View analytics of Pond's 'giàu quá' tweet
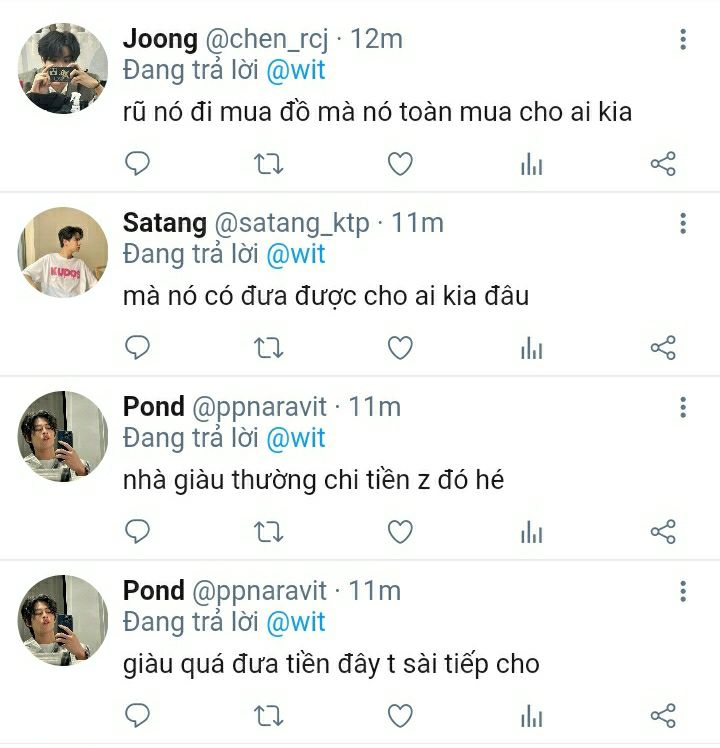This screenshot has width=720, height=748. click(x=532, y=716)
